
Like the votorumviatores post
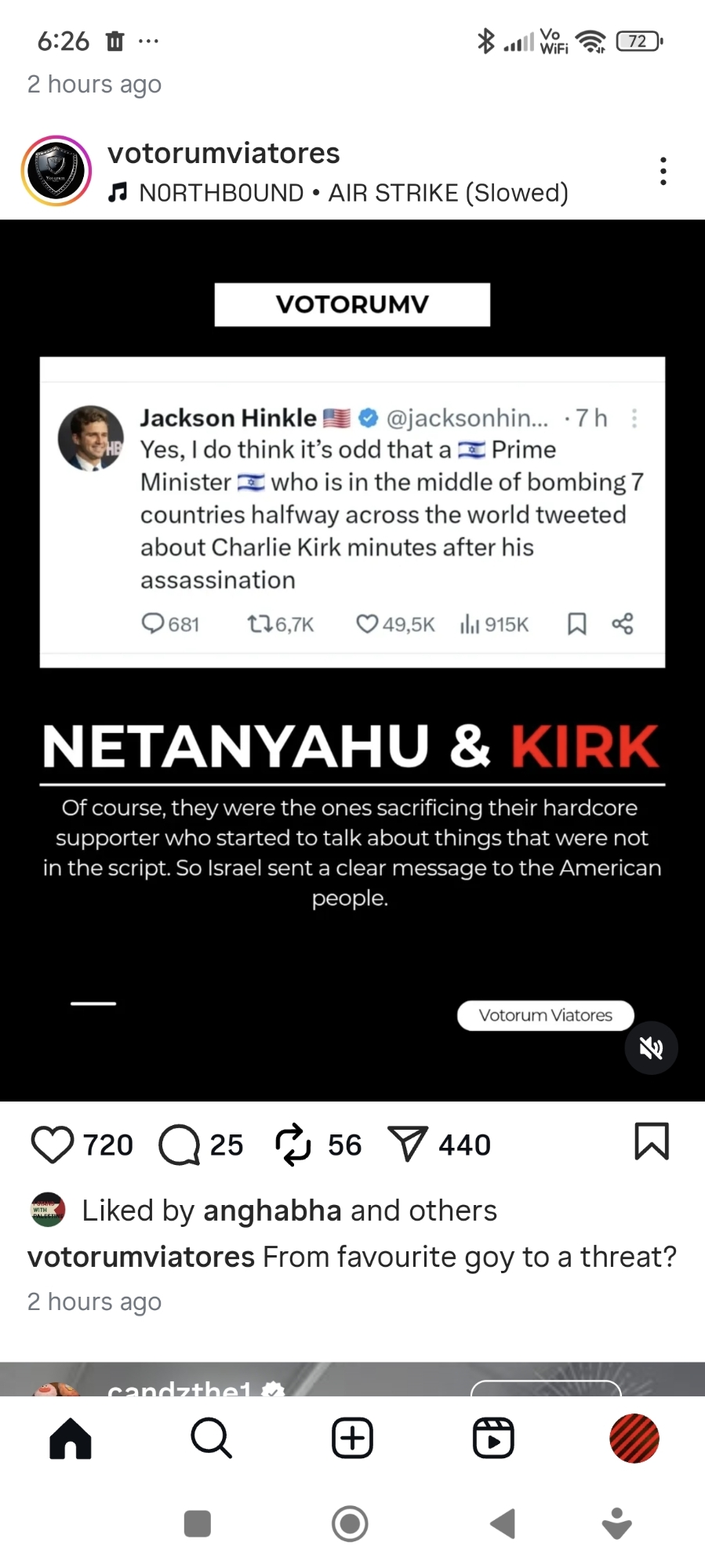pyautogui.click(x=52, y=1144)
